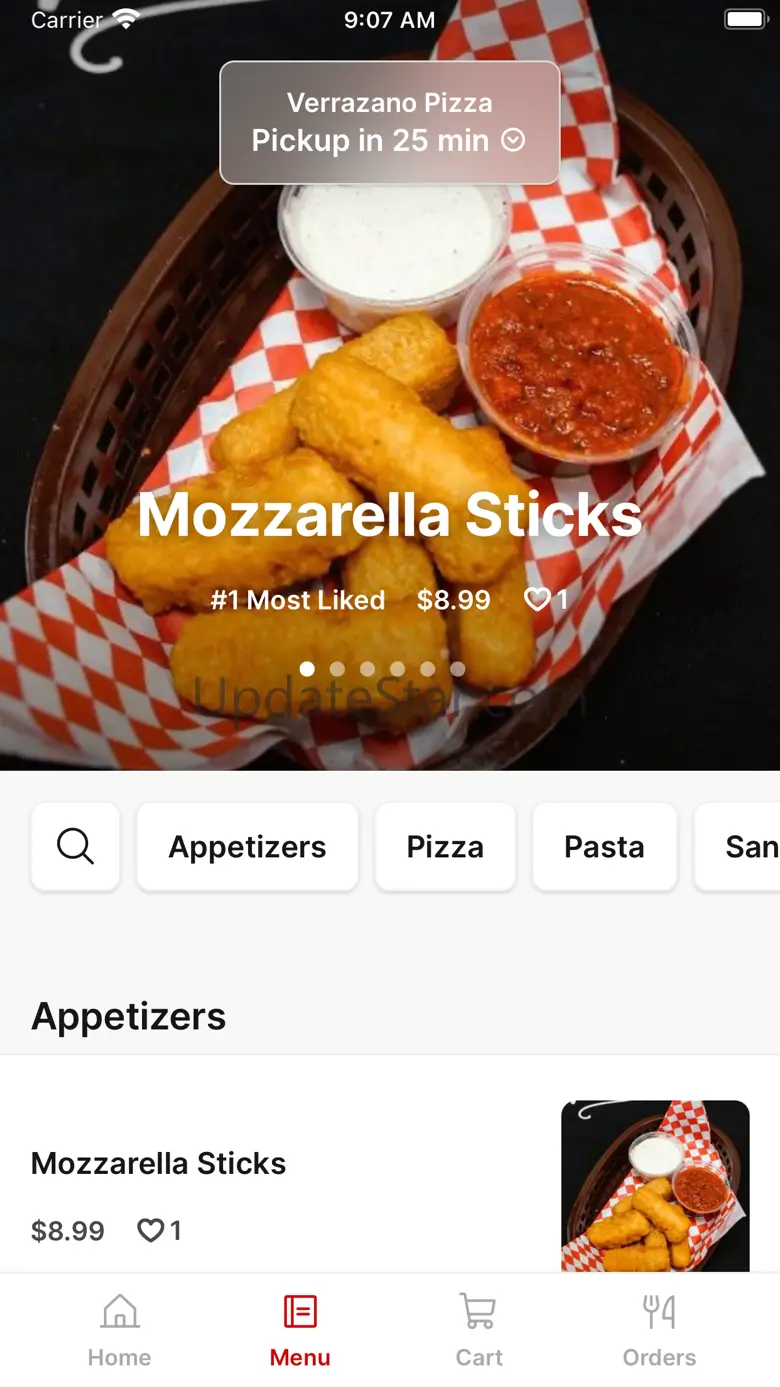Open the menu search icon
Viewport: 780px width, 1387px height.
(75, 847)
